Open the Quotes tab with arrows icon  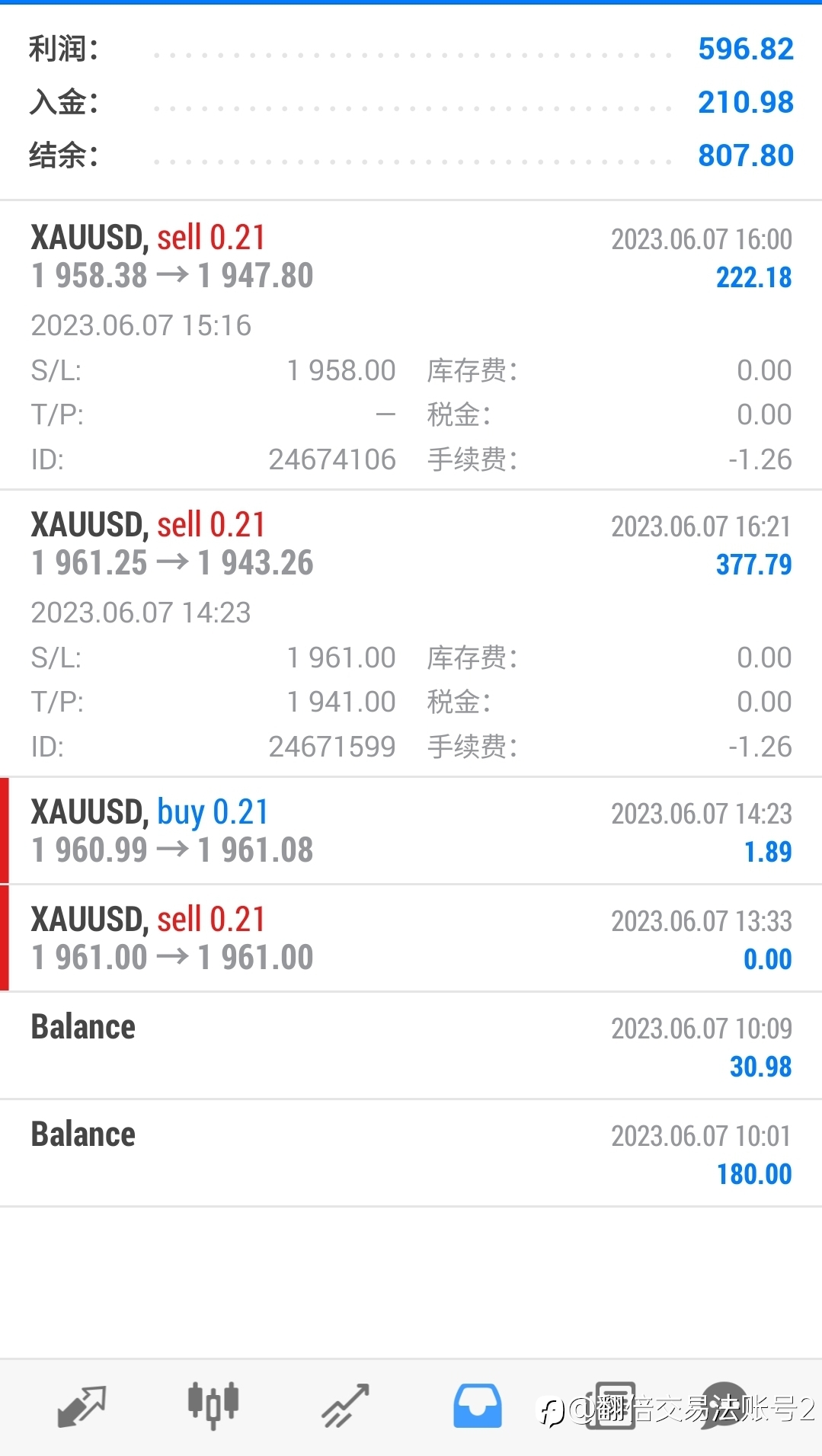(x=82, y=1406)
